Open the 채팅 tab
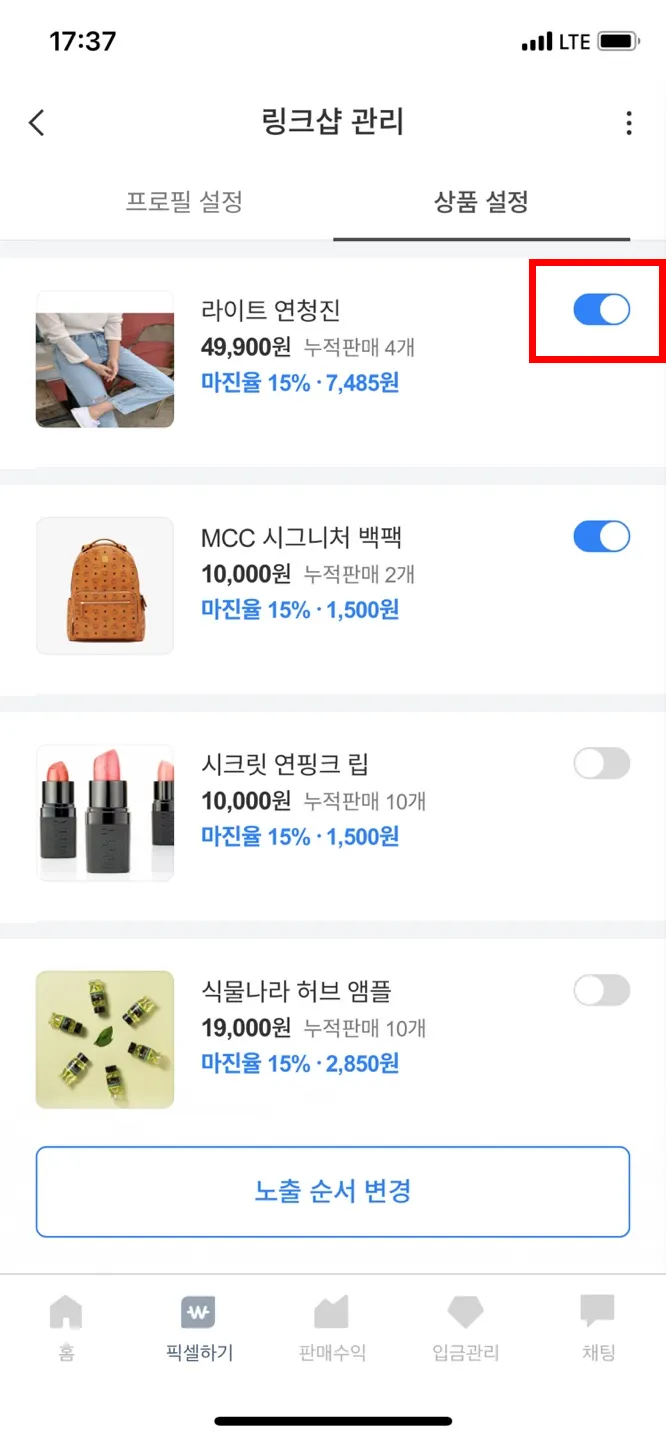Image resolution: width=666 pixels, height=1440 pixels. pos(598,1328)
